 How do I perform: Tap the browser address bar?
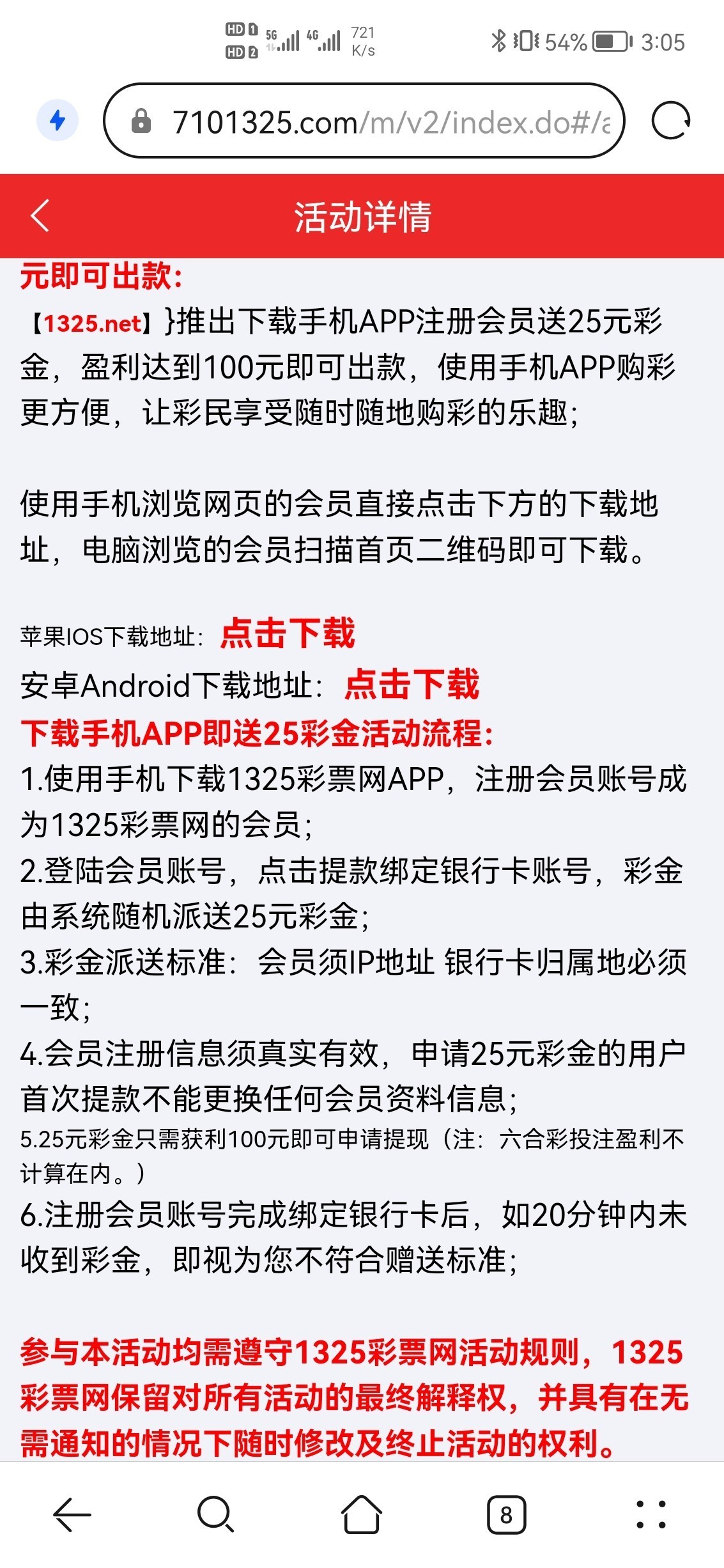pyautogui.click(x=364, y=121)
